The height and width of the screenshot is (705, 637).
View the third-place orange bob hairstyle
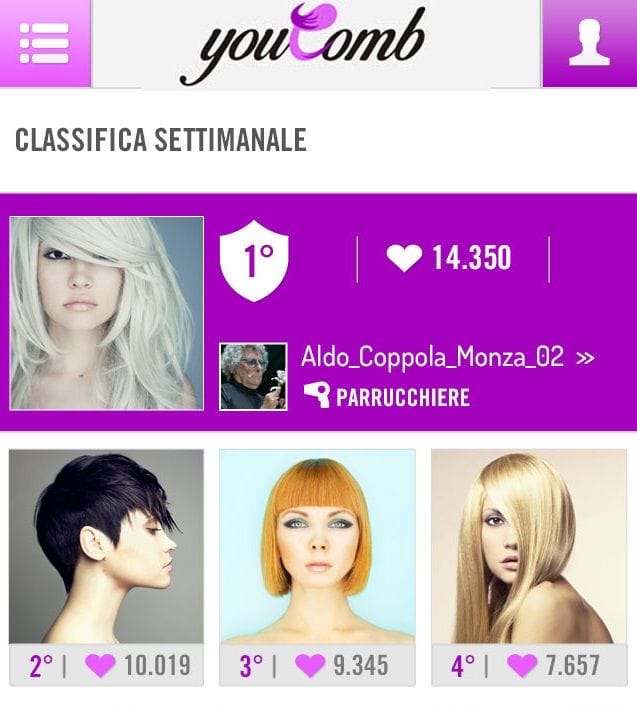(x=317, y=546)
